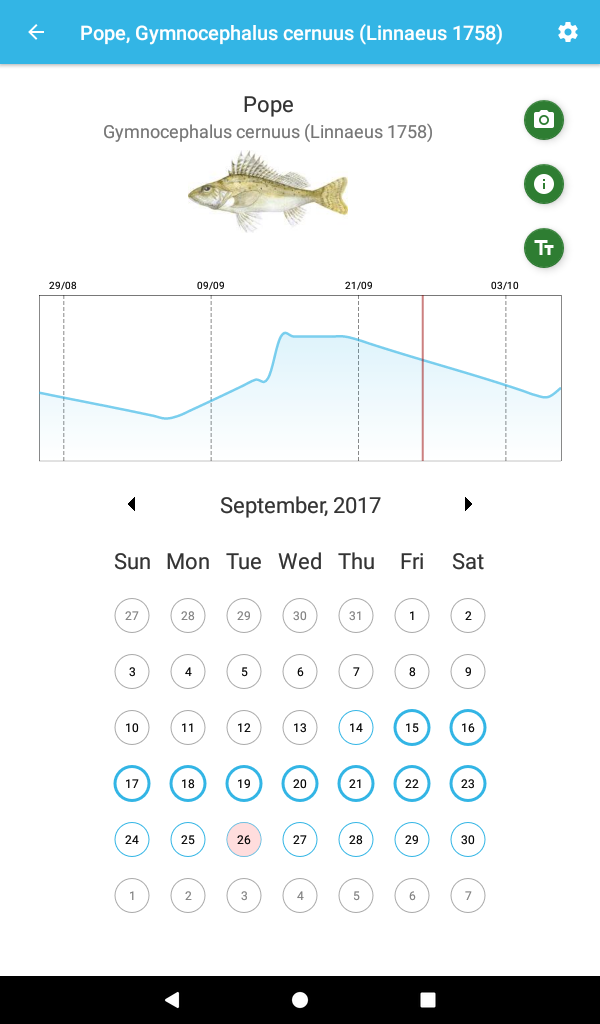Select August 31 on the calendar
This screenshot has height=1024, width=600.
tap(356, 616)
